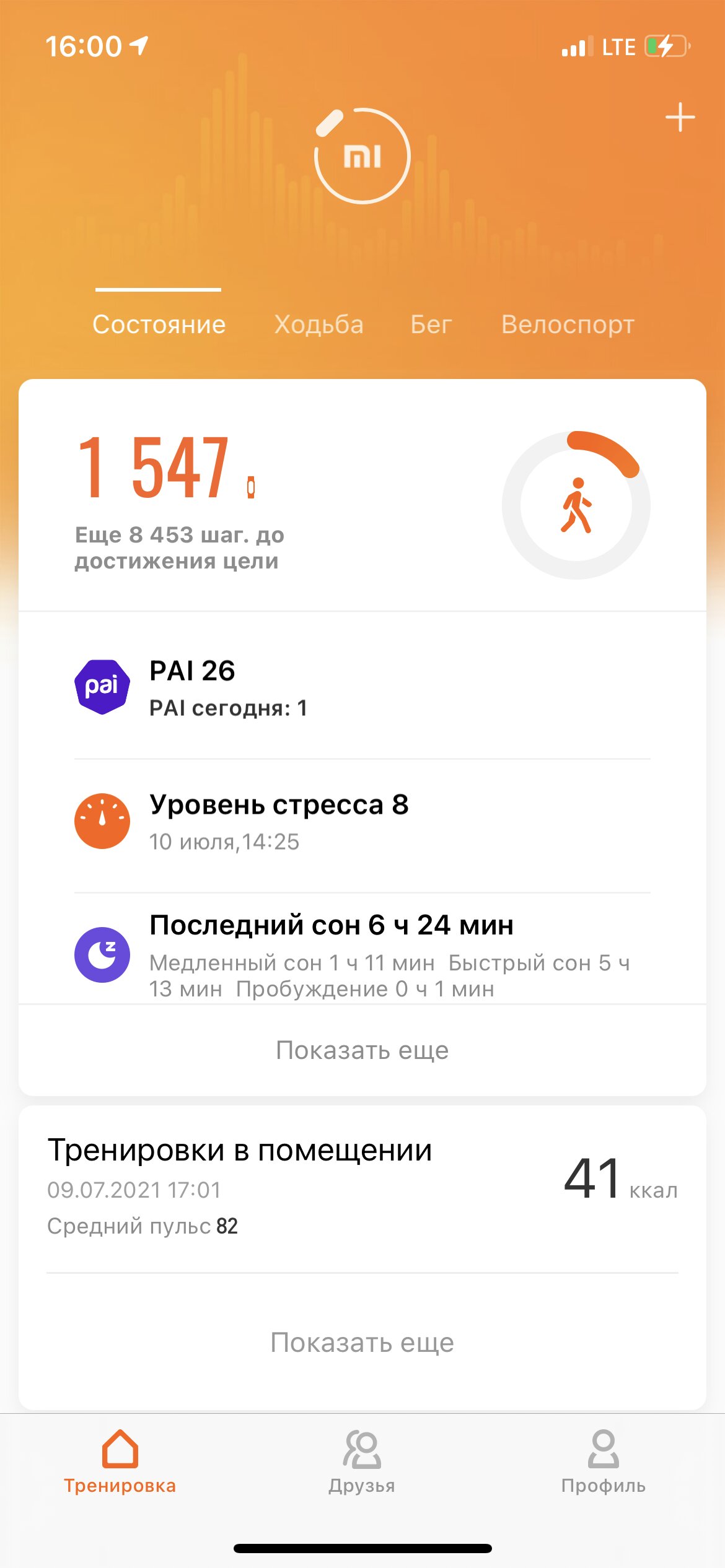Open the 1 547 steps card
This screenshot has width=725, height=1568.
362,495
